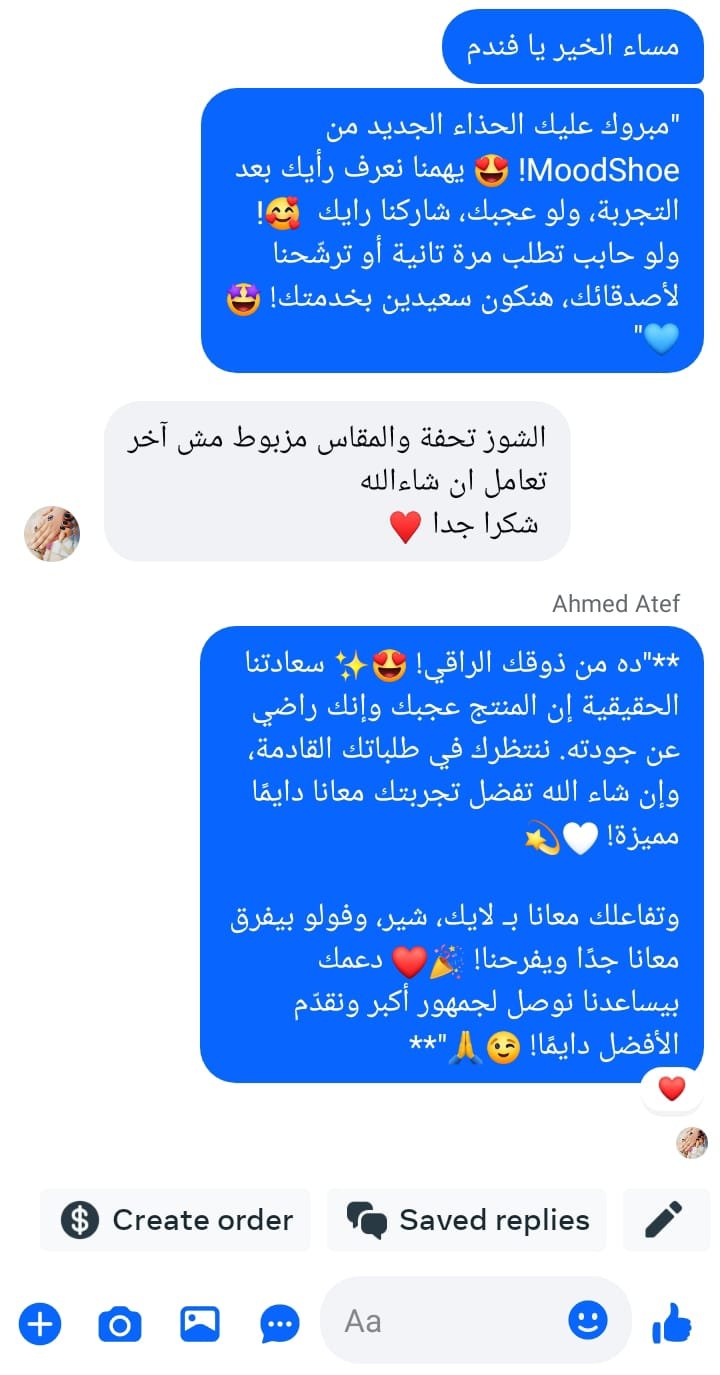Open the customer's profile picture

tap(52, 534)
